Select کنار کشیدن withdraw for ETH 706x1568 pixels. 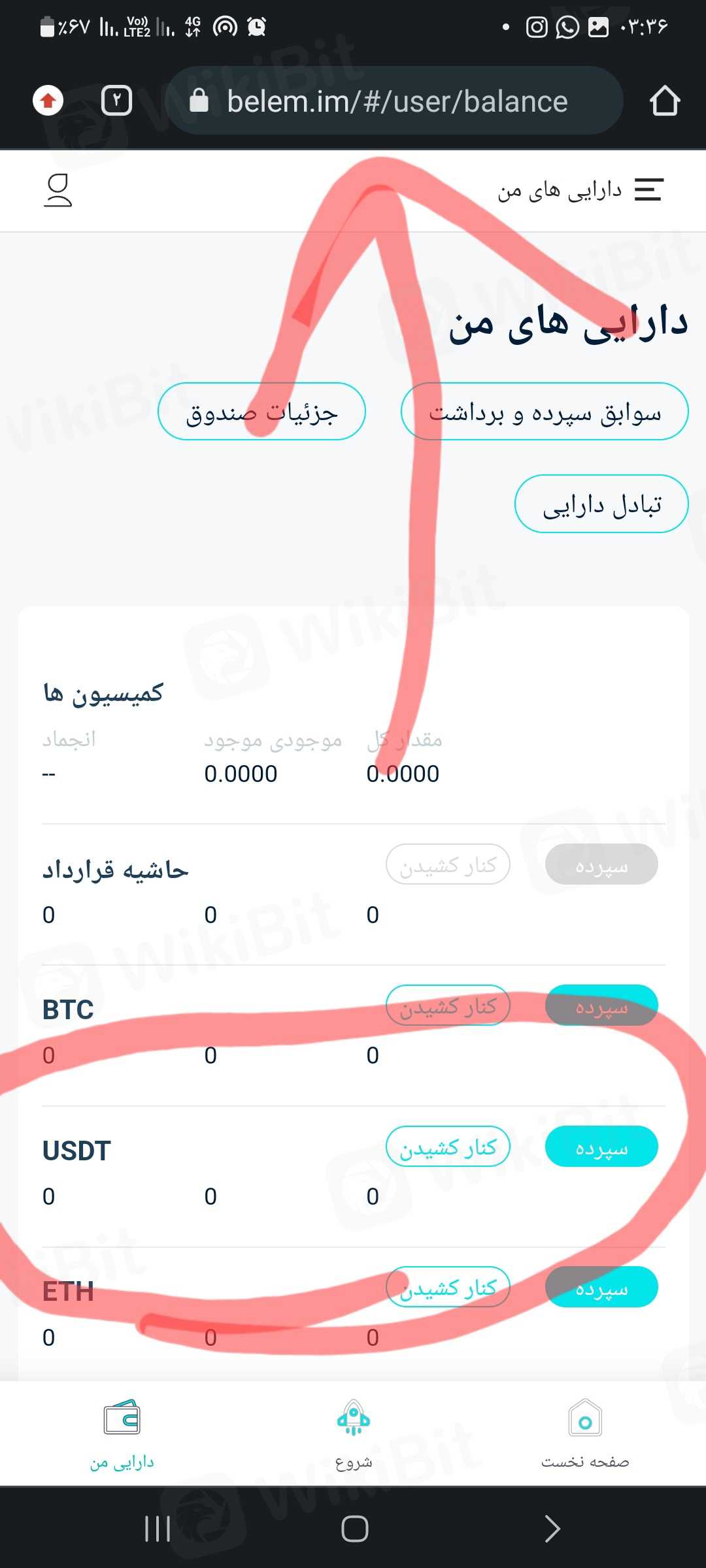(x=448, y=1288)
